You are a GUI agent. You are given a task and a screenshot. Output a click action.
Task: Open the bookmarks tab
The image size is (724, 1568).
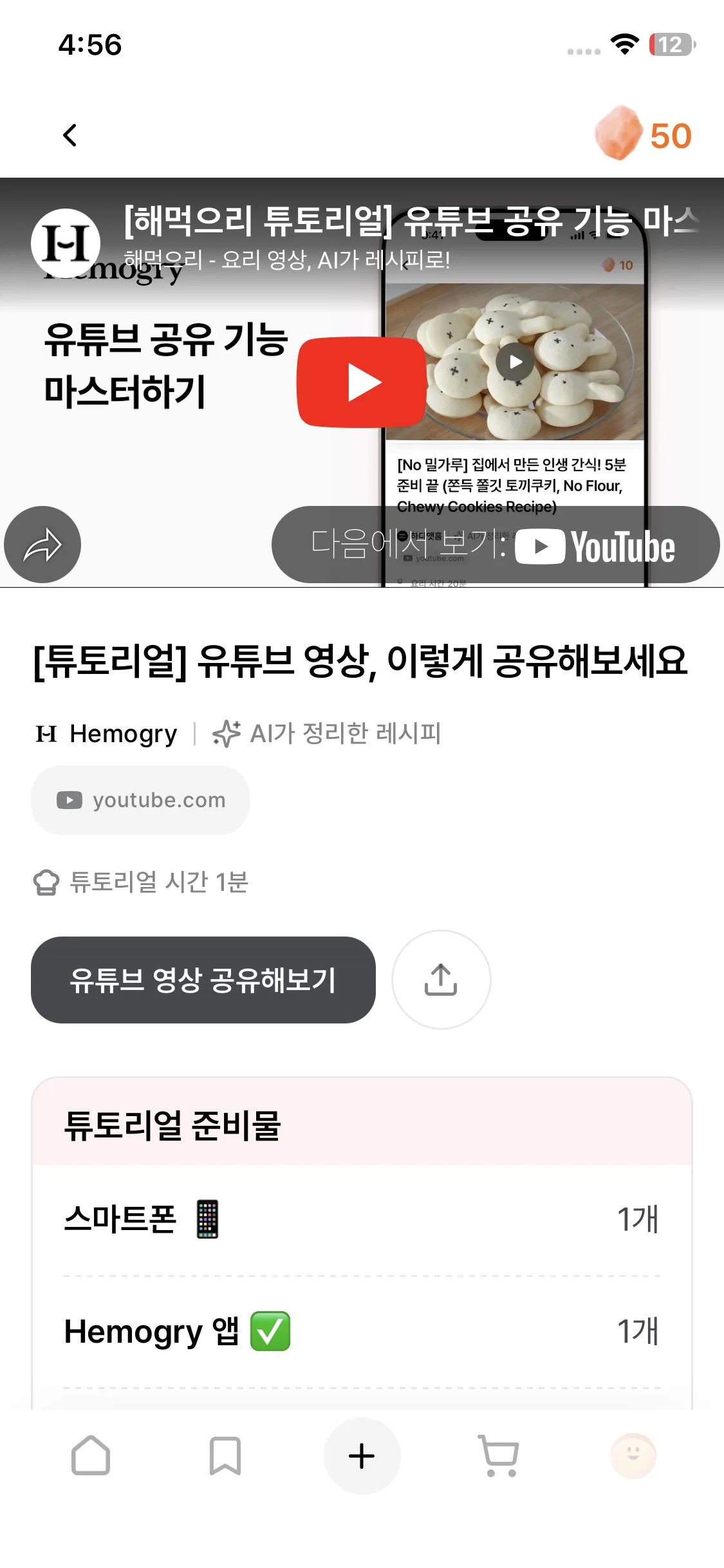pyautogui.click(x=225, y=1455)
